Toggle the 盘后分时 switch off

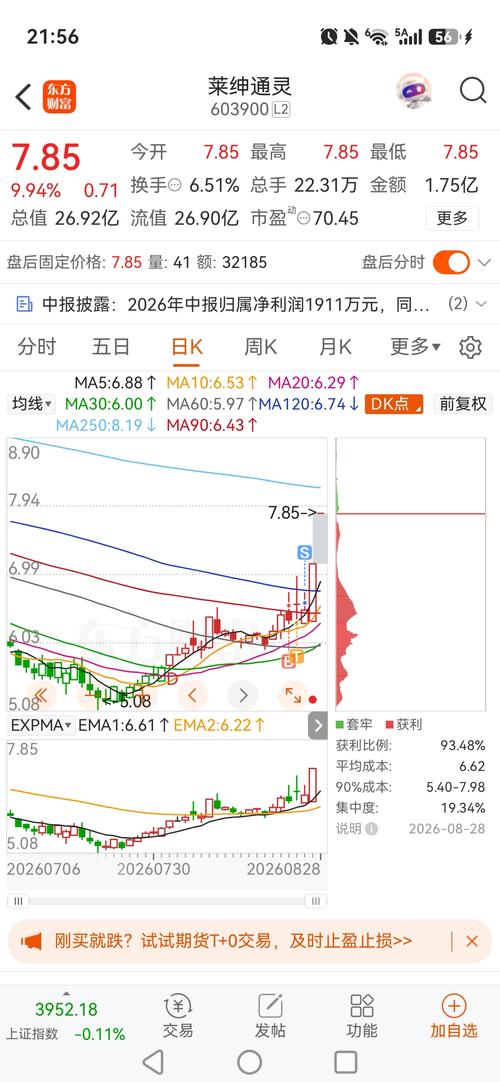451,262
